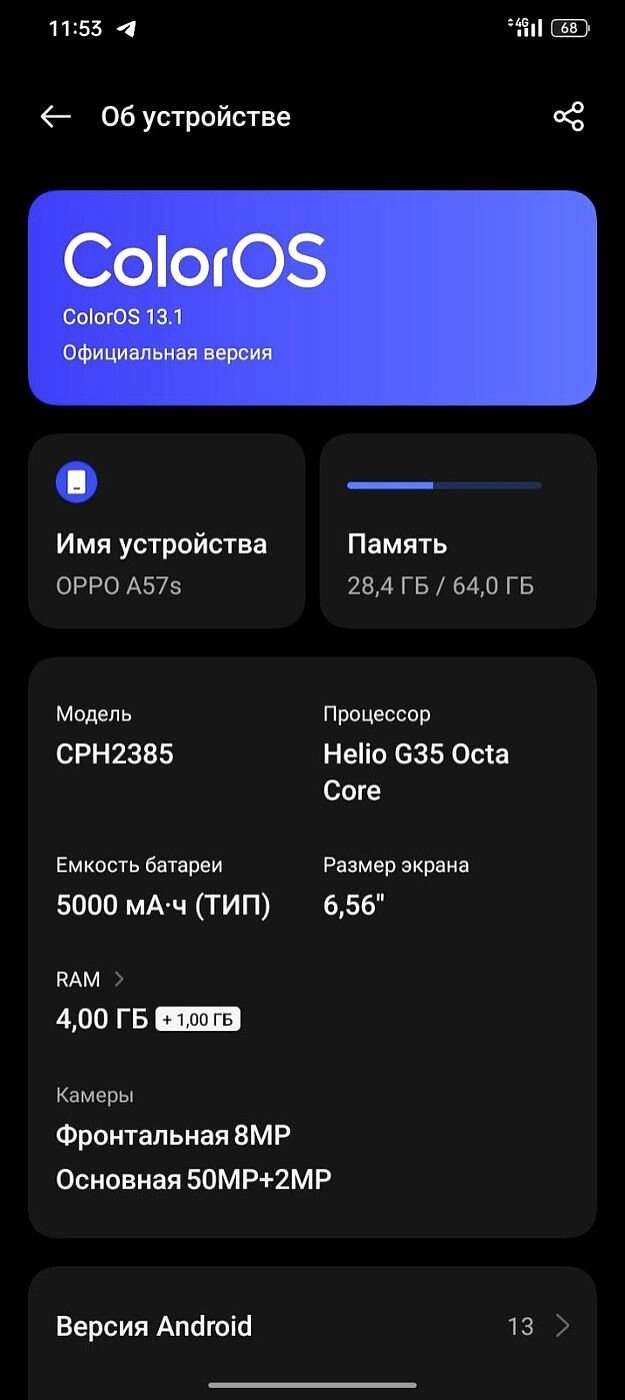Go back from Об устройстве screen
The image size is (625, 1400).
[55, 117]
